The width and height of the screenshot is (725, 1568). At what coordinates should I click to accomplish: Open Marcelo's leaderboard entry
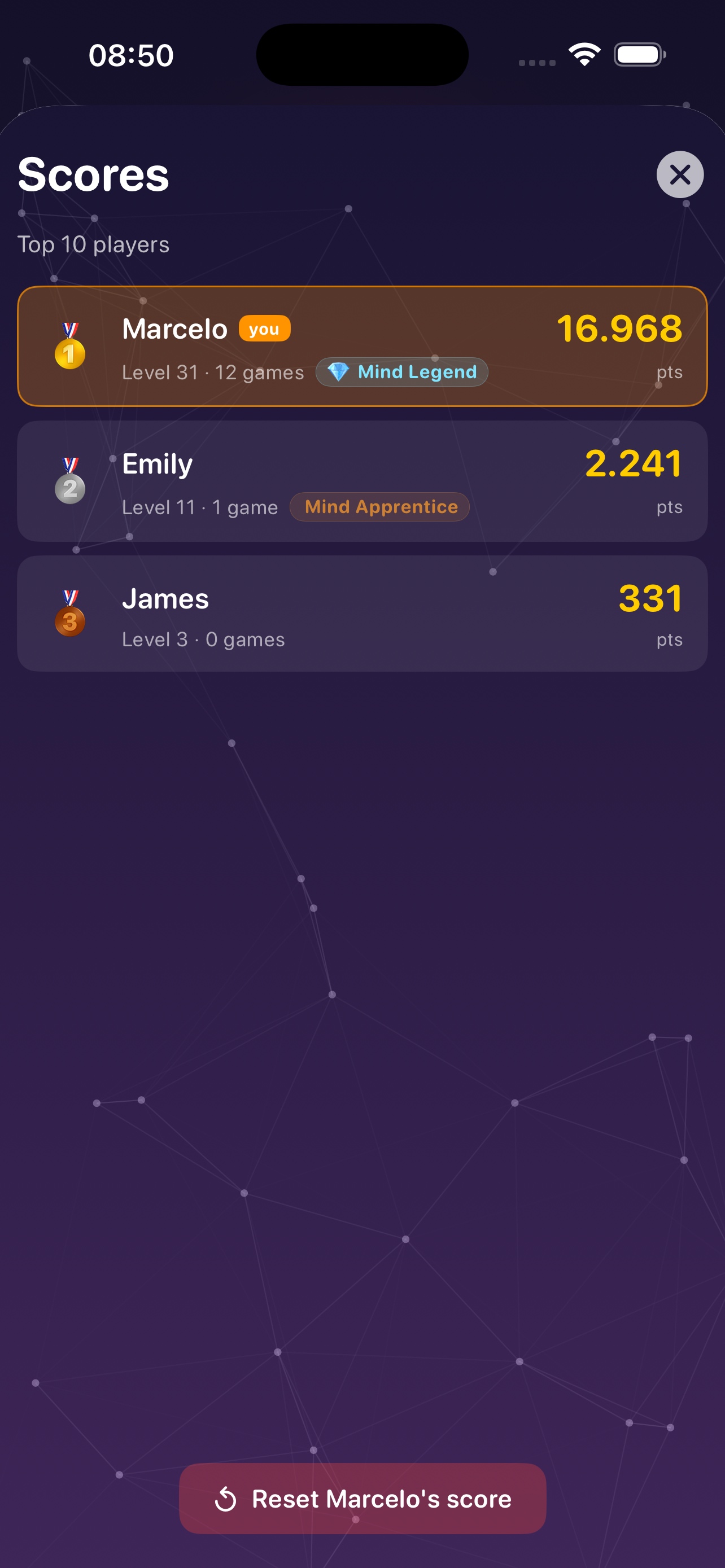pos(362,347)
